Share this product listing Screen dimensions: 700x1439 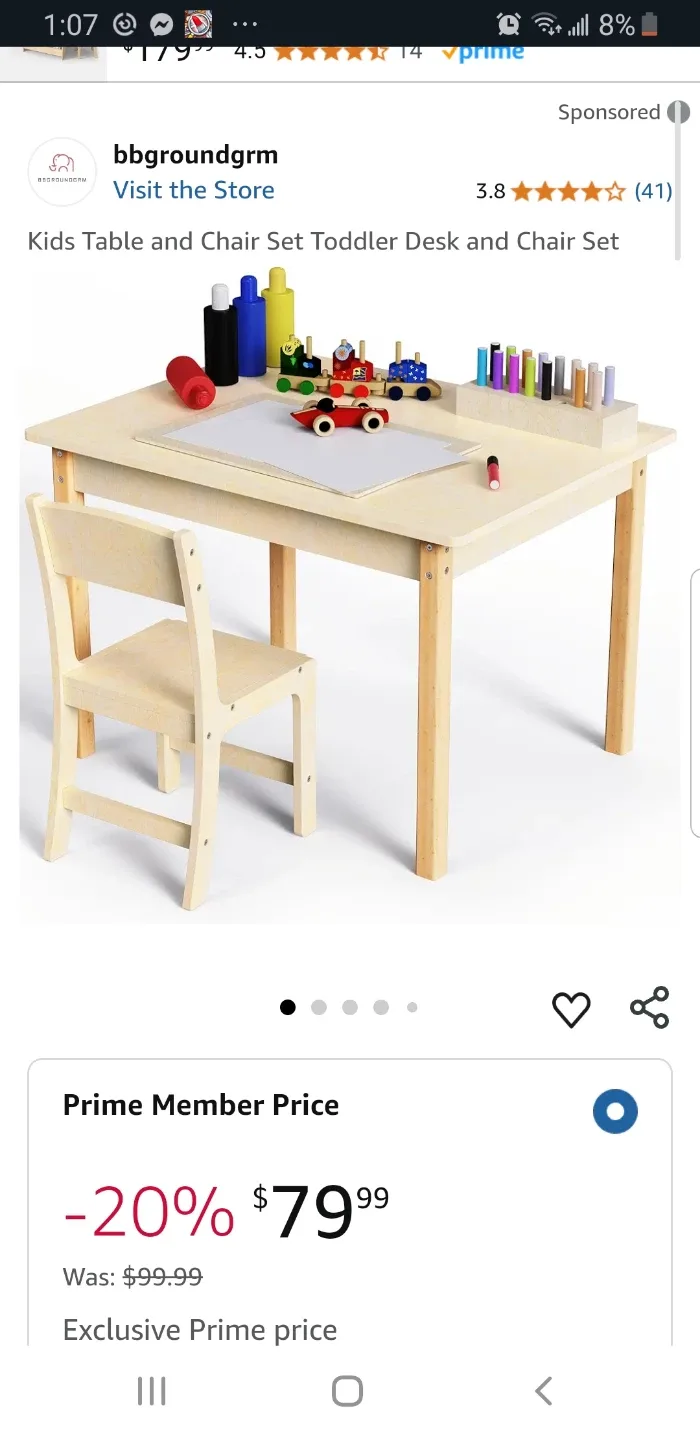(x=649, y=1007)
